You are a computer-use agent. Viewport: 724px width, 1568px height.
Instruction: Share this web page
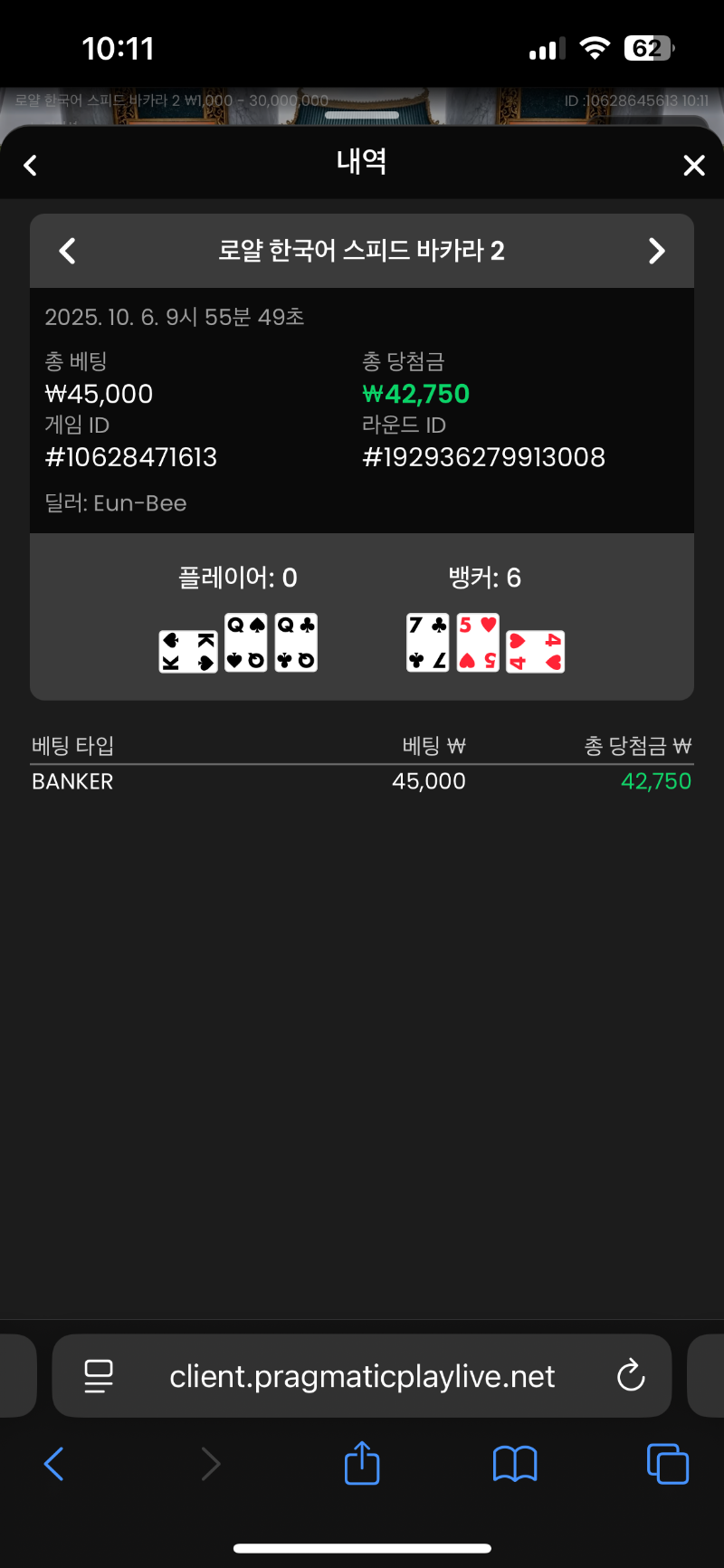tap(362, 1463)
